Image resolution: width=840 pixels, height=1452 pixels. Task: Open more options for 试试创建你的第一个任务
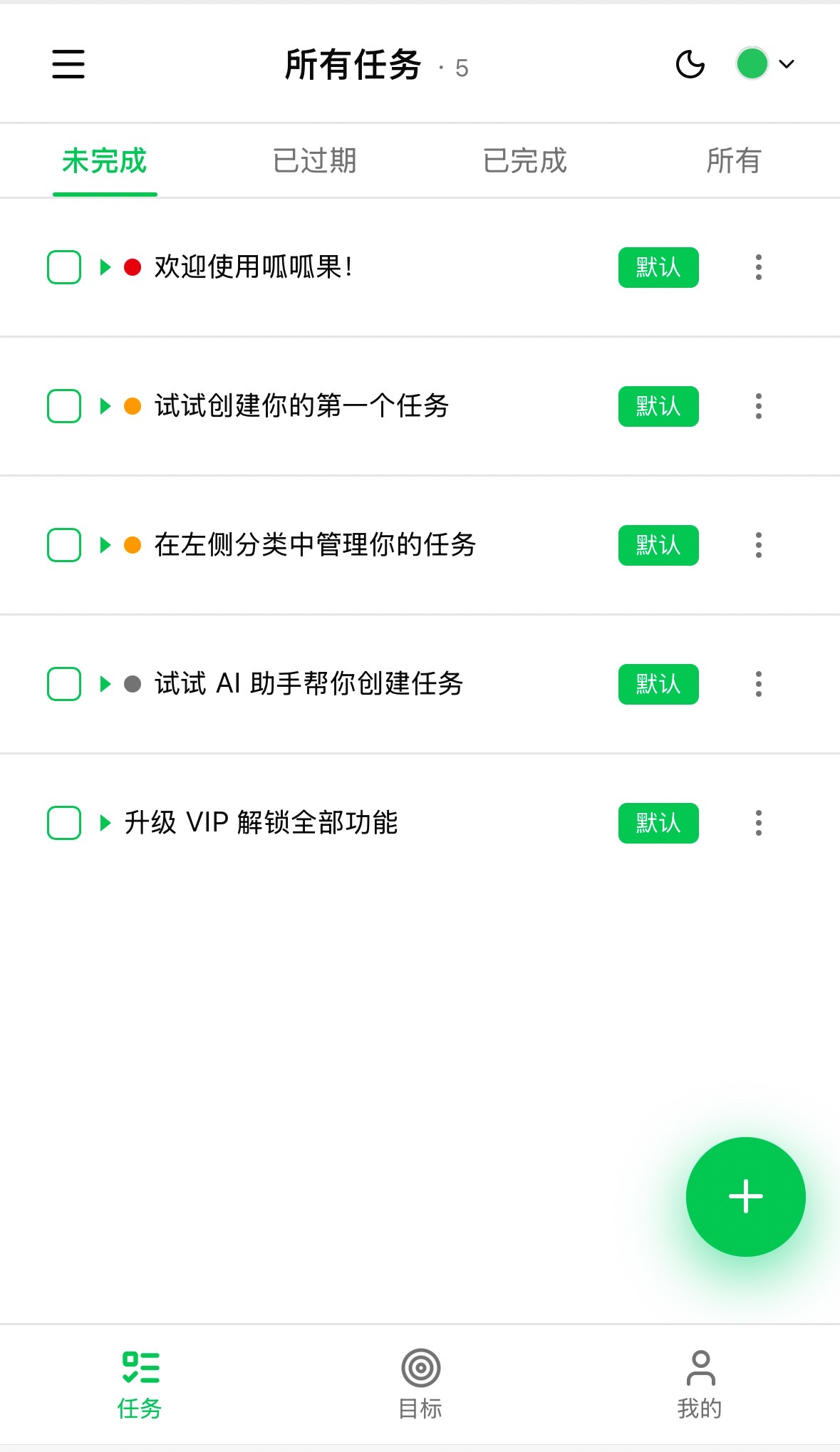759,406
